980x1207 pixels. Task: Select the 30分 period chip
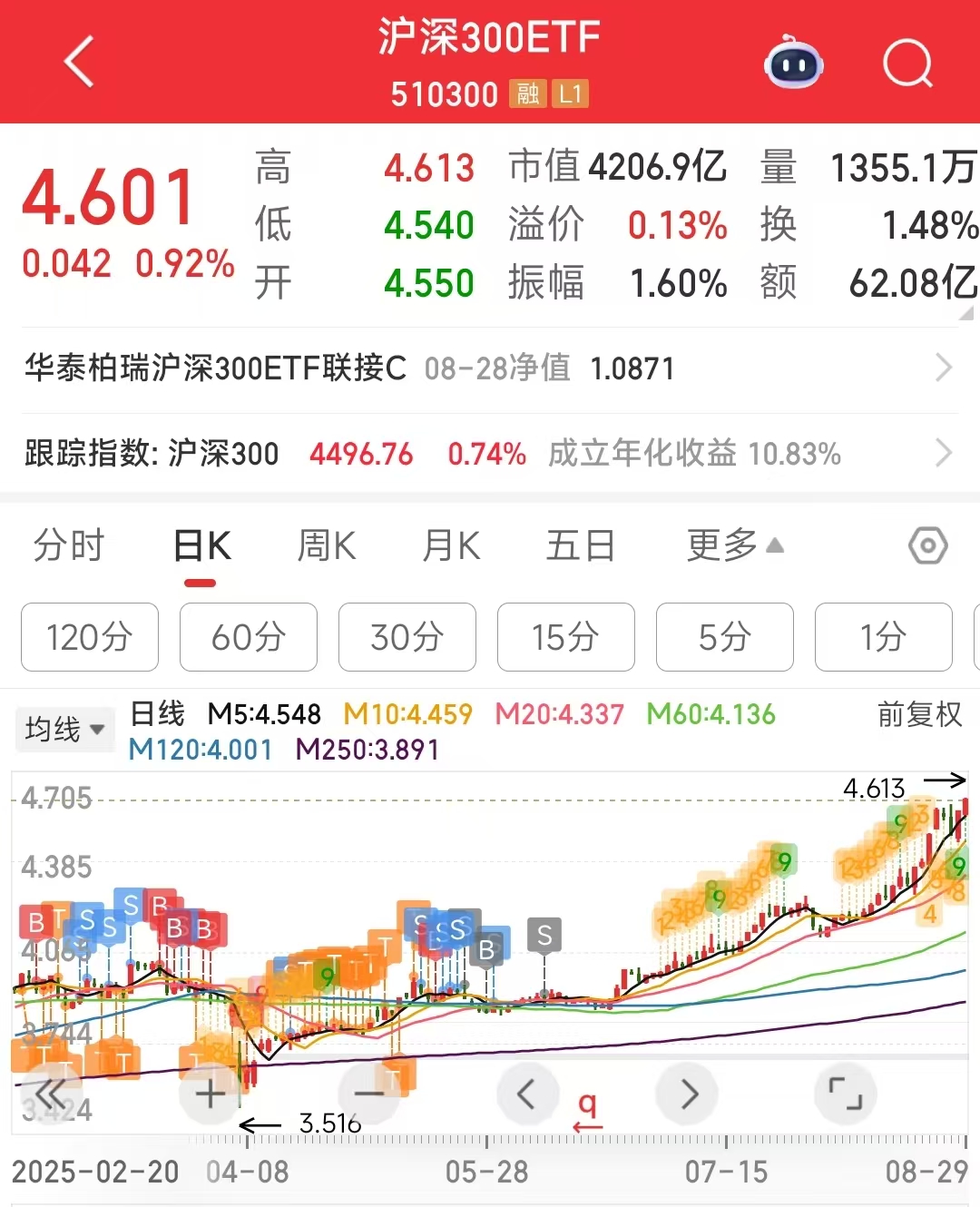[407, 637]
